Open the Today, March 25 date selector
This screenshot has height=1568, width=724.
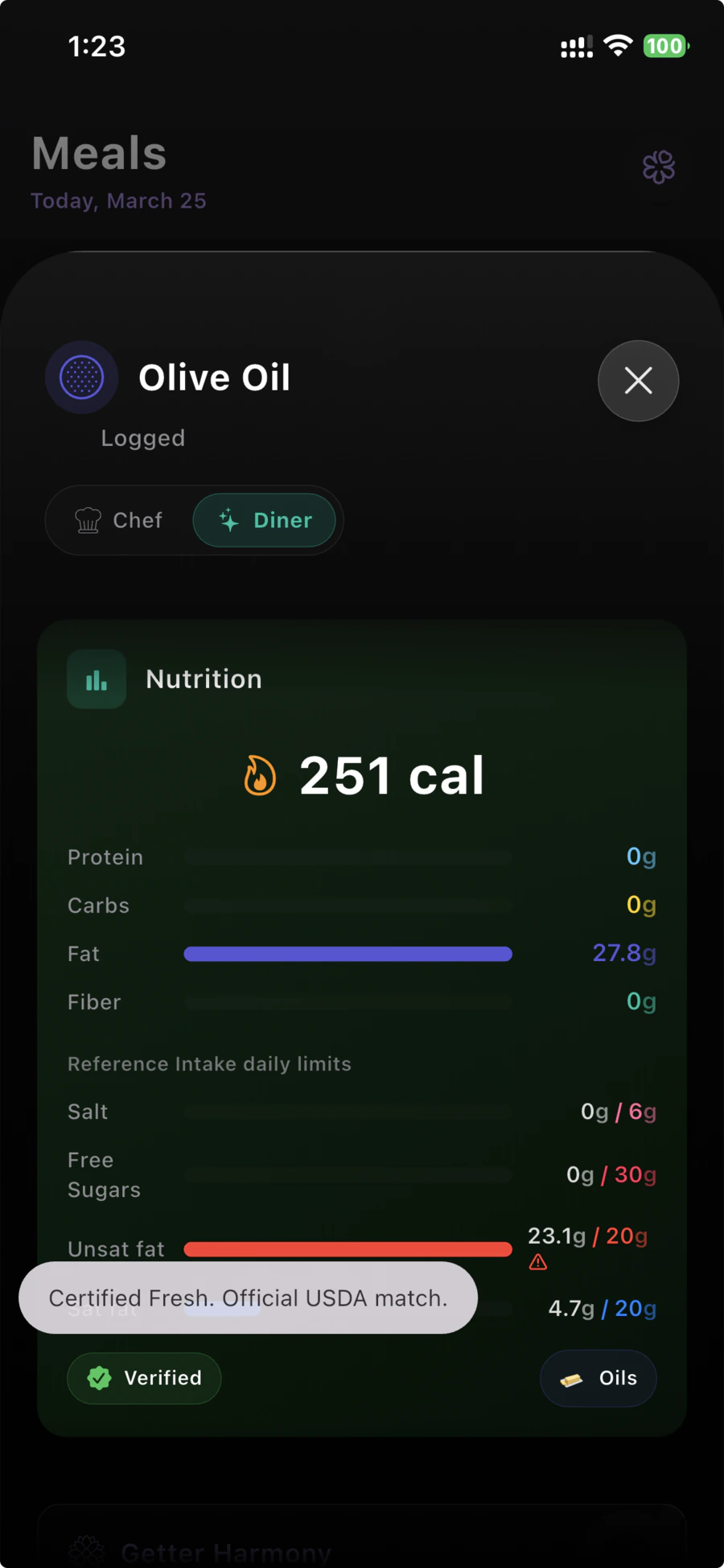pyautogui.click(x=118, y=200)
